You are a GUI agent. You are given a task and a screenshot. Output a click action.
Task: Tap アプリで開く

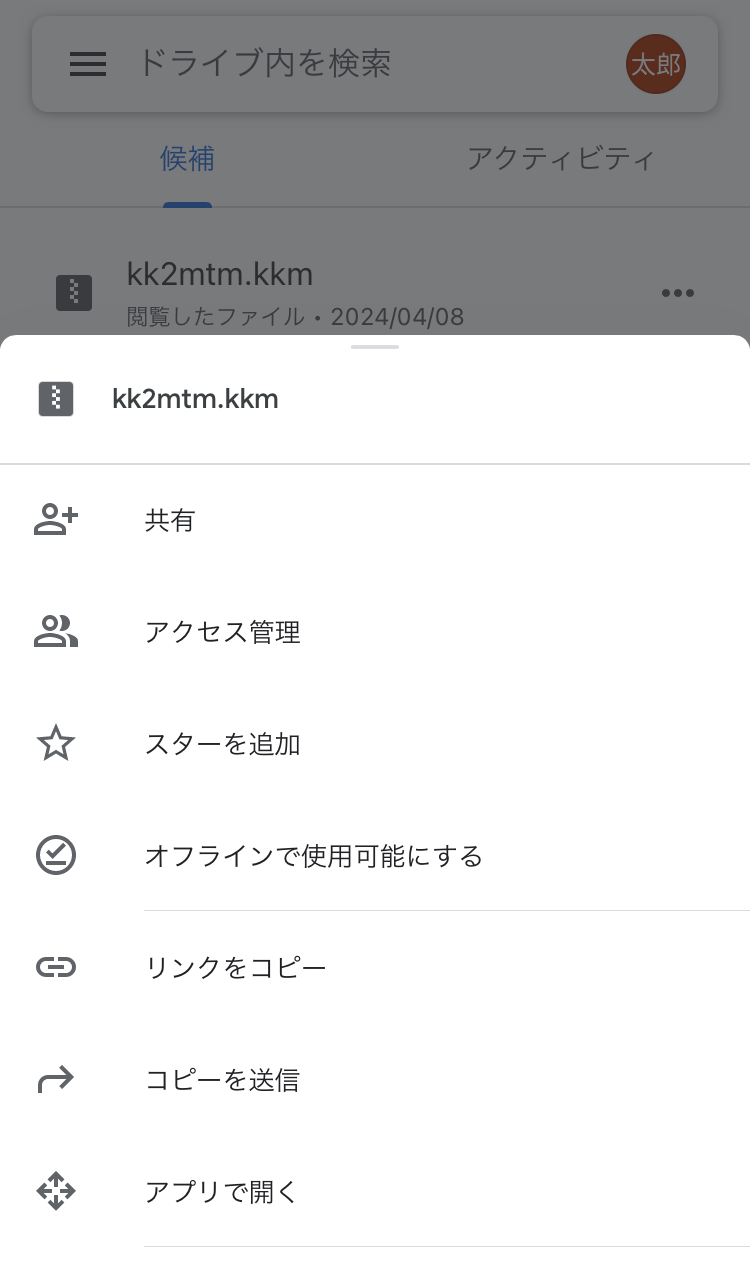tap(375, 1192)
